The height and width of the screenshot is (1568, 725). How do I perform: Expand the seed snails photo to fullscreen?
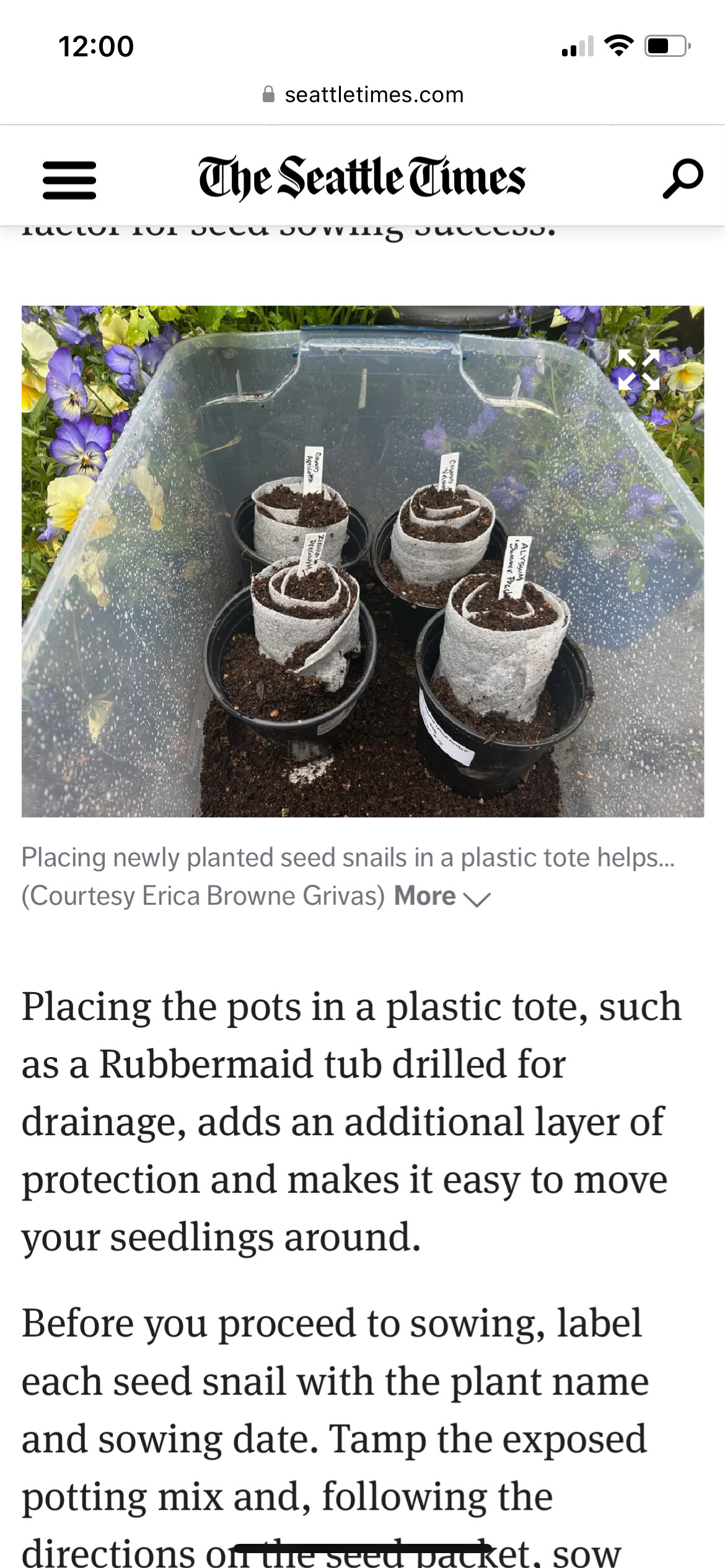639,370
